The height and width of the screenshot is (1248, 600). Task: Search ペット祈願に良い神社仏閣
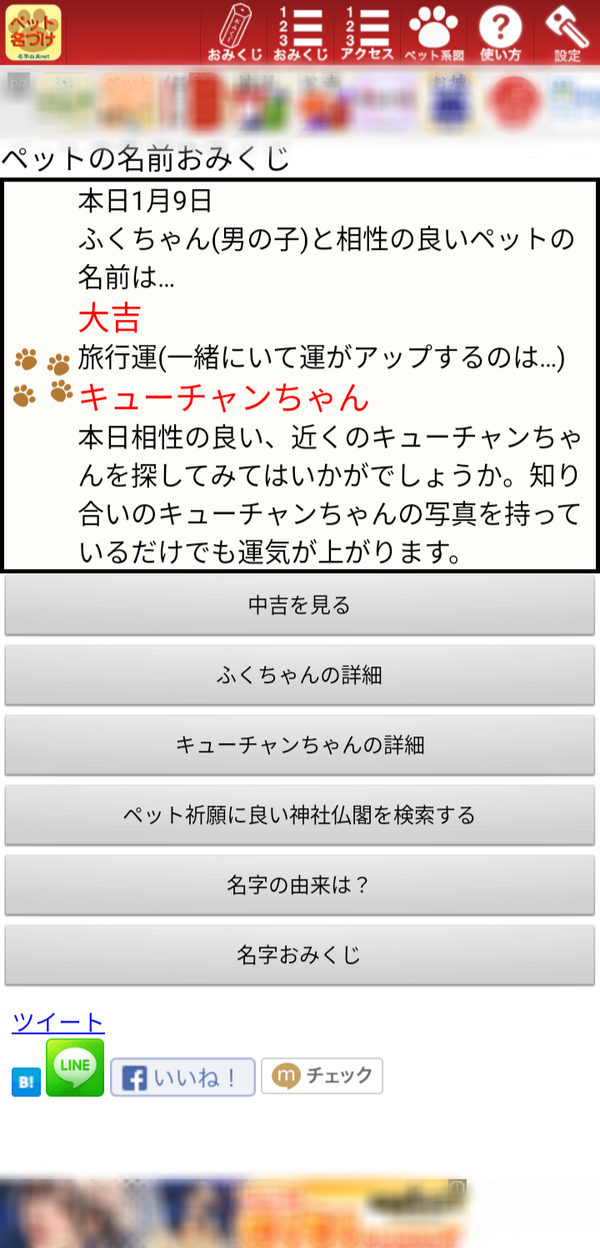click(x=300, y=815)
